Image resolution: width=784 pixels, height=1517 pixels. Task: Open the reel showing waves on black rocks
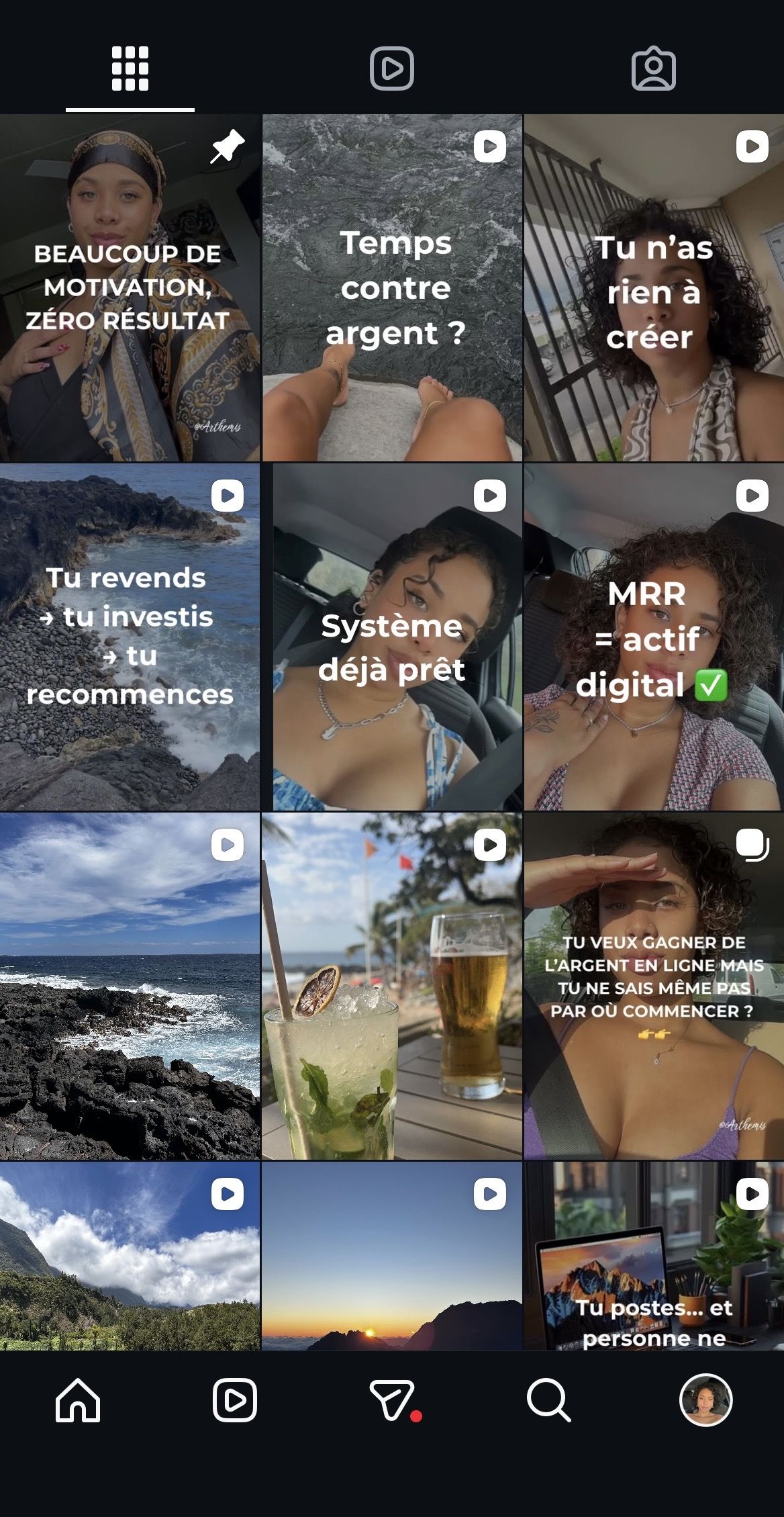click(130, 986)
